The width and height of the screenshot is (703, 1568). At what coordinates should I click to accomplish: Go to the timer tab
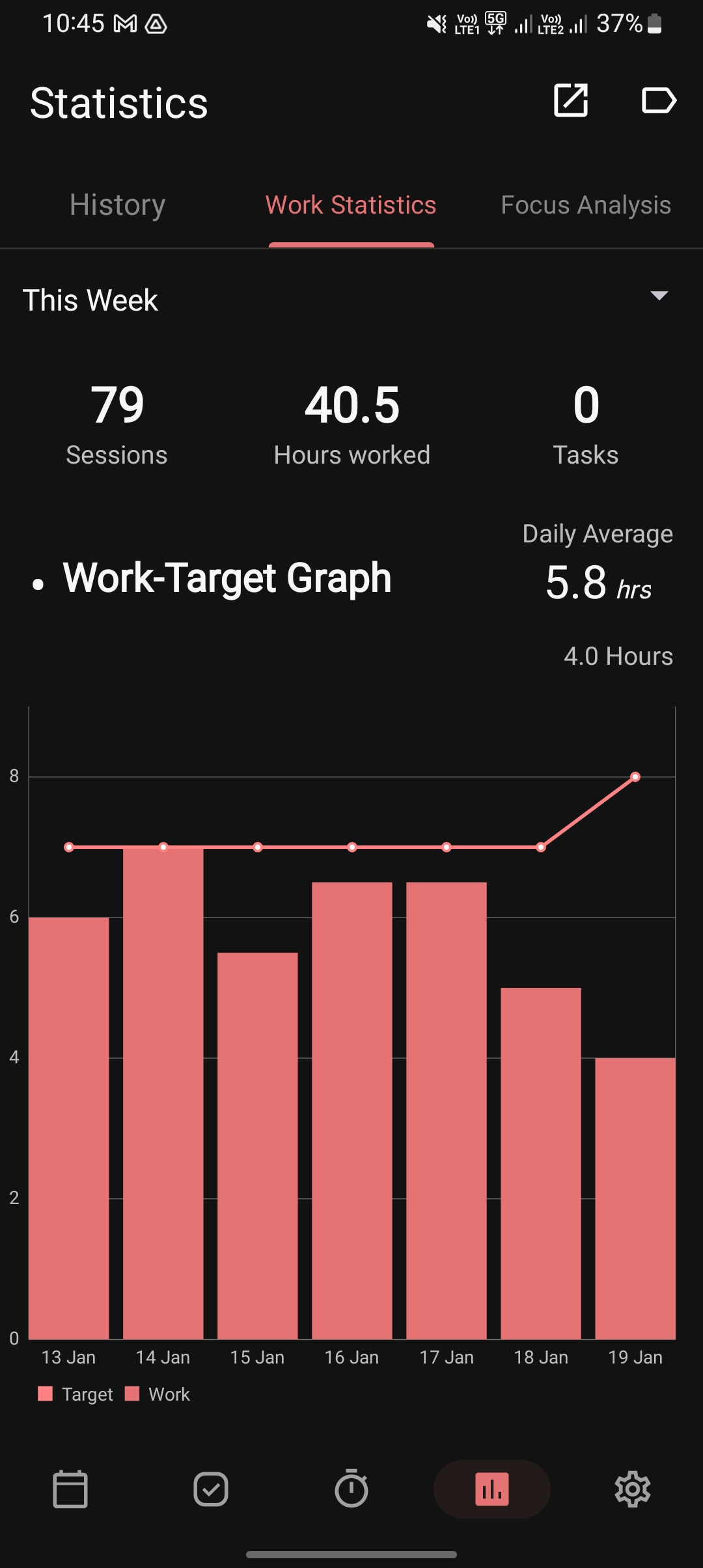pos(351,1489)
